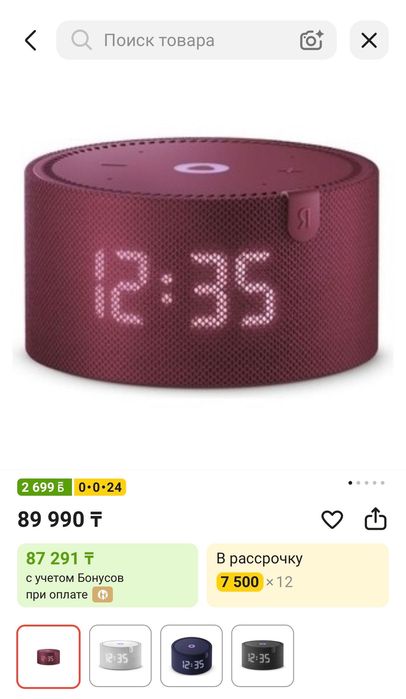Viewport: 406px width, 699px height.
Task: Open the main product photo
Action: tap(203, 263)
